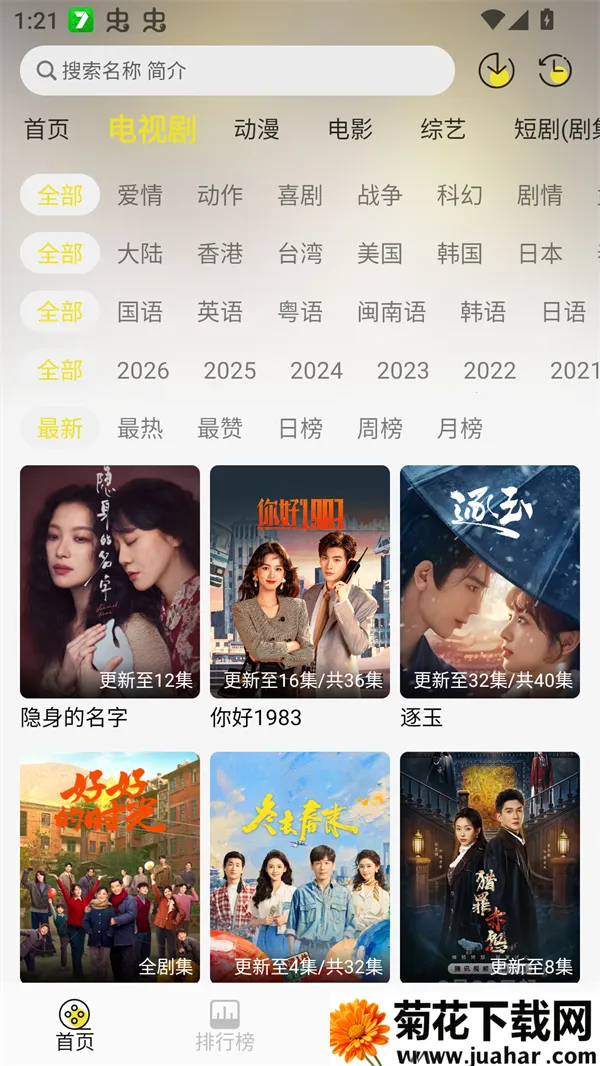Open the drama 隐身的名字
Screen dimensions: 600x1066
(x=110, y=581)
